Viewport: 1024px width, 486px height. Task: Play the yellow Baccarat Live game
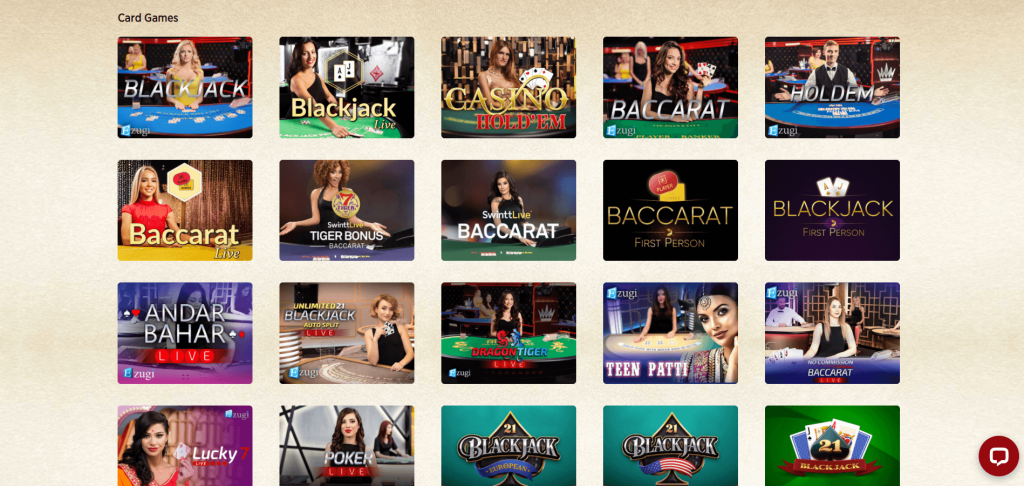point(185,210)
